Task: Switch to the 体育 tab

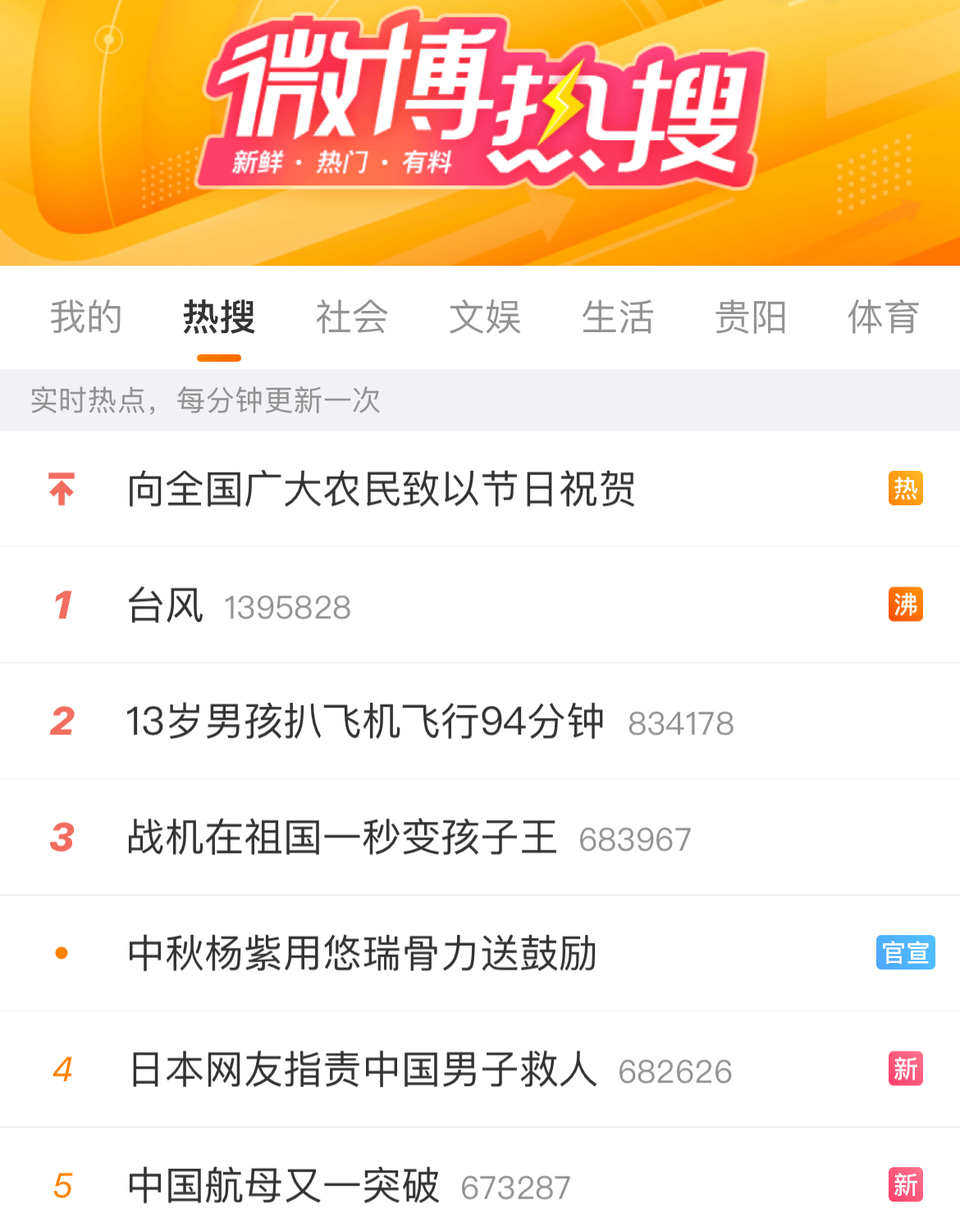Action: 883,317
